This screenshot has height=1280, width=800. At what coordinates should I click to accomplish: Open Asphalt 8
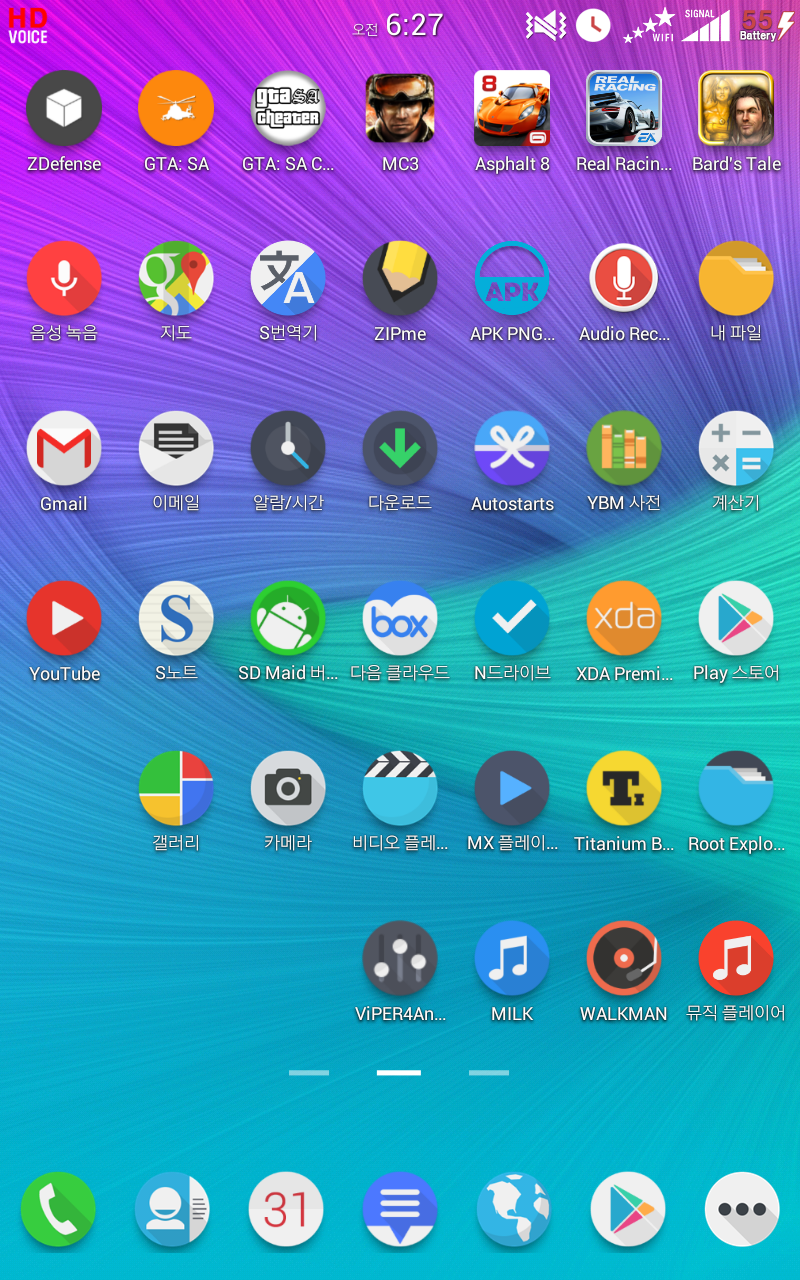tap(512, 109)
